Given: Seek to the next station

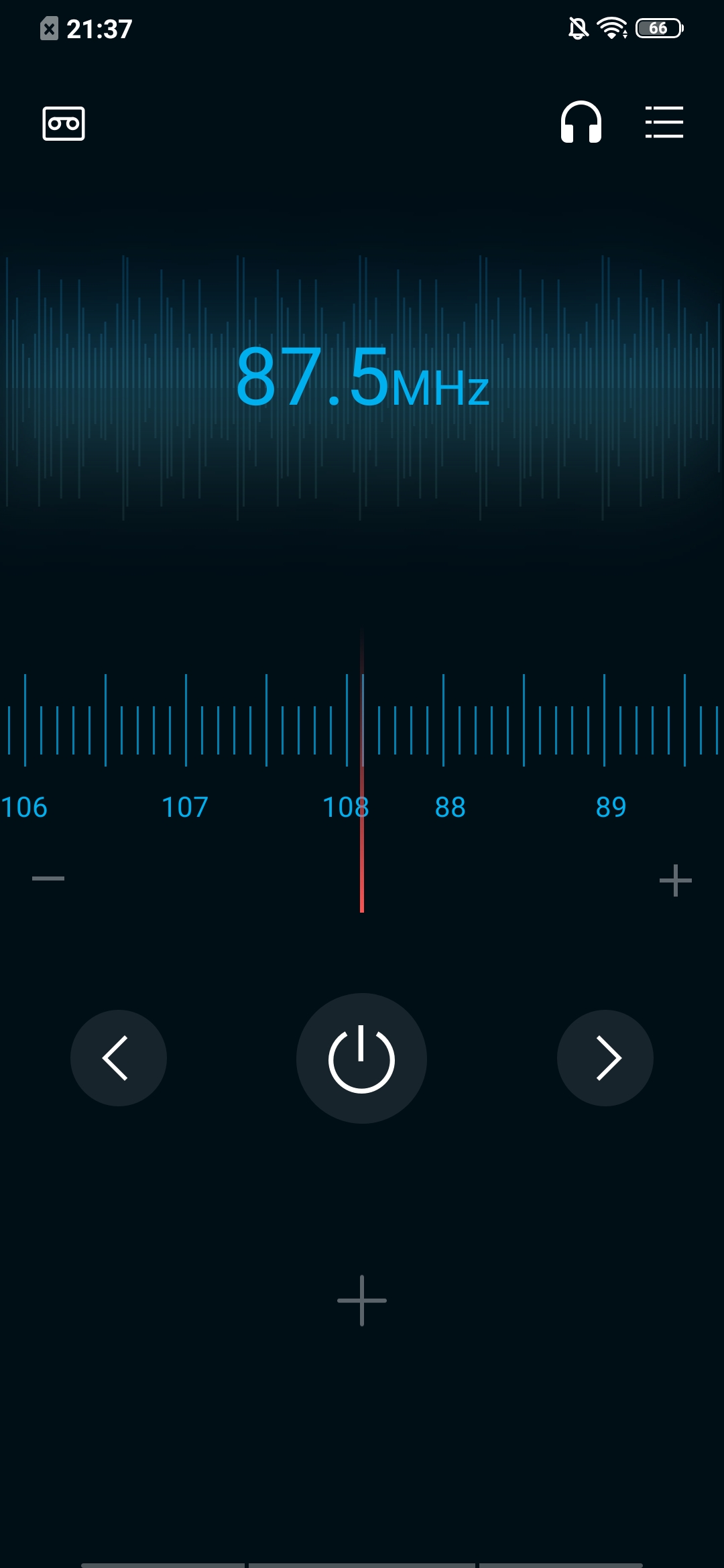Looking at the screenshot, I should click(605, 1058).
